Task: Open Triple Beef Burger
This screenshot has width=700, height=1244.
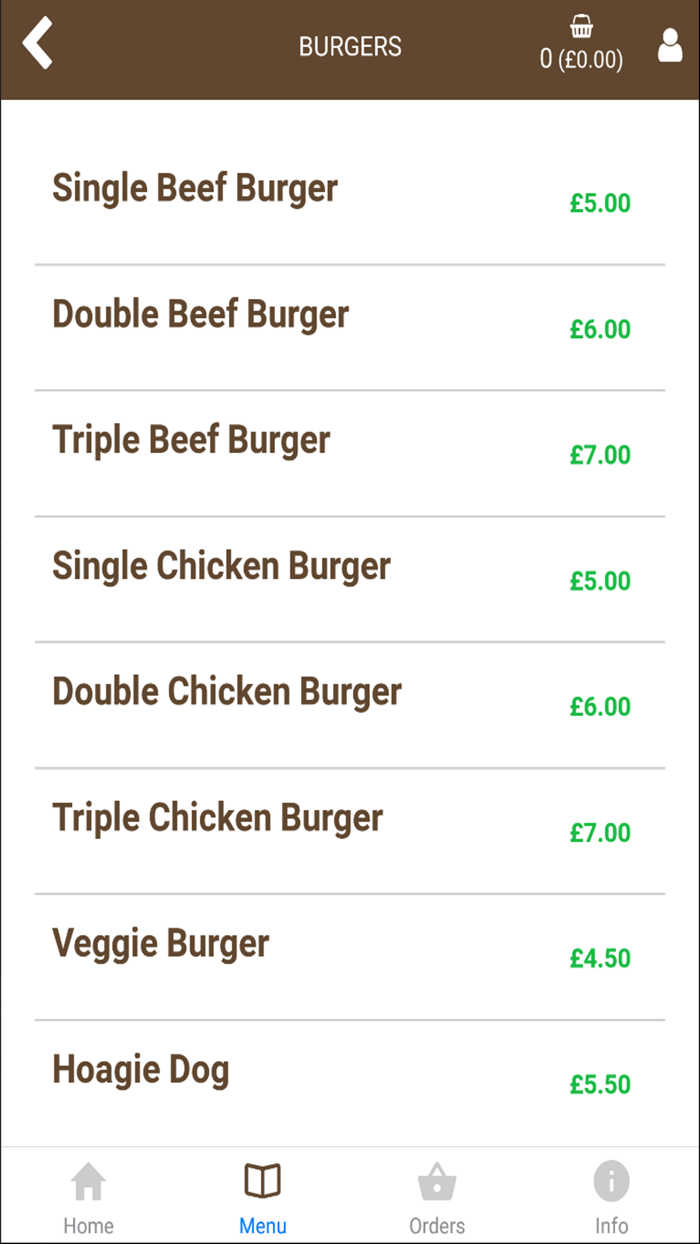Action: (x=191, y=441)
